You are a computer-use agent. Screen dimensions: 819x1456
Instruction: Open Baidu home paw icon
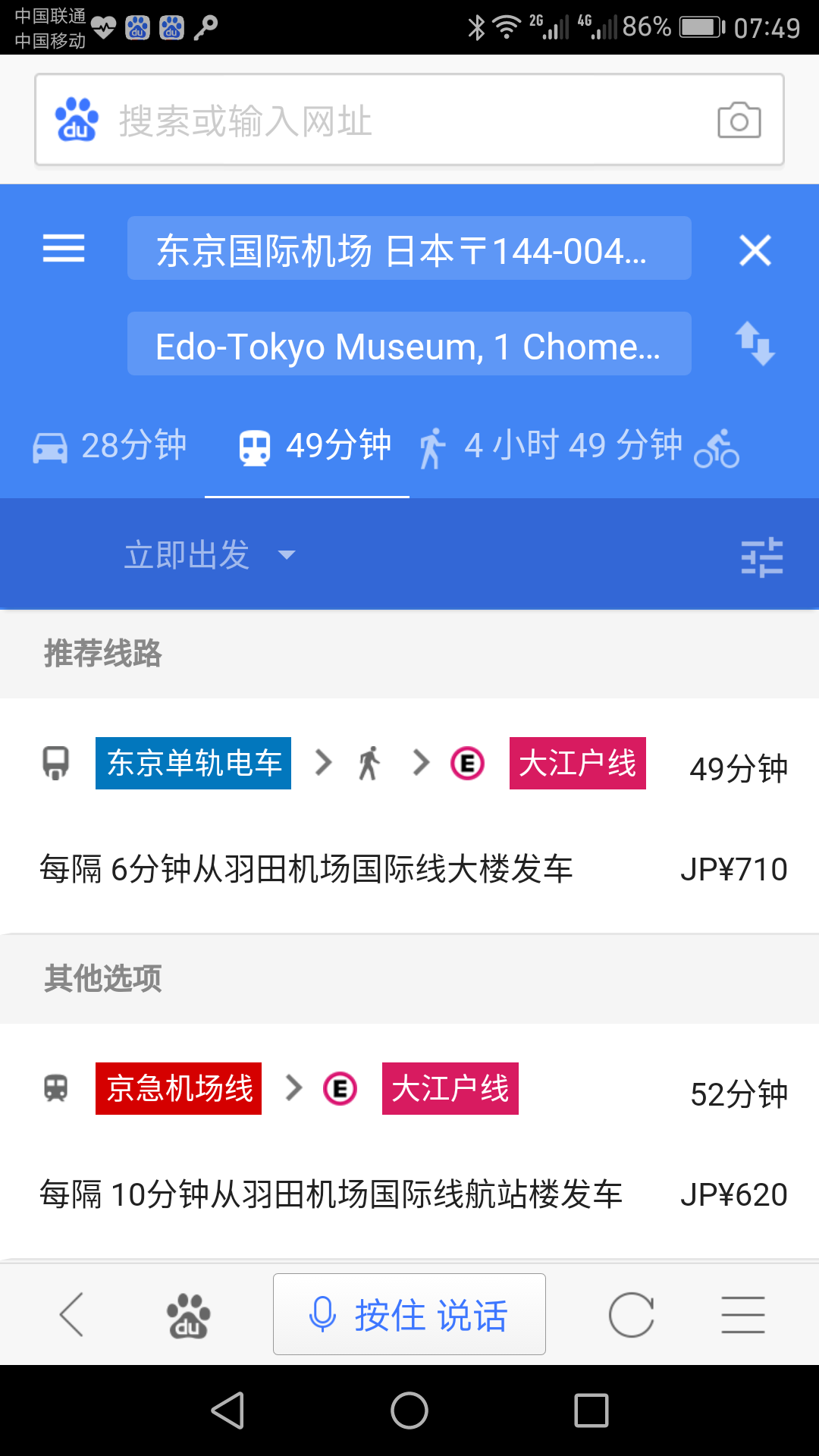(x=188, y=1316)
